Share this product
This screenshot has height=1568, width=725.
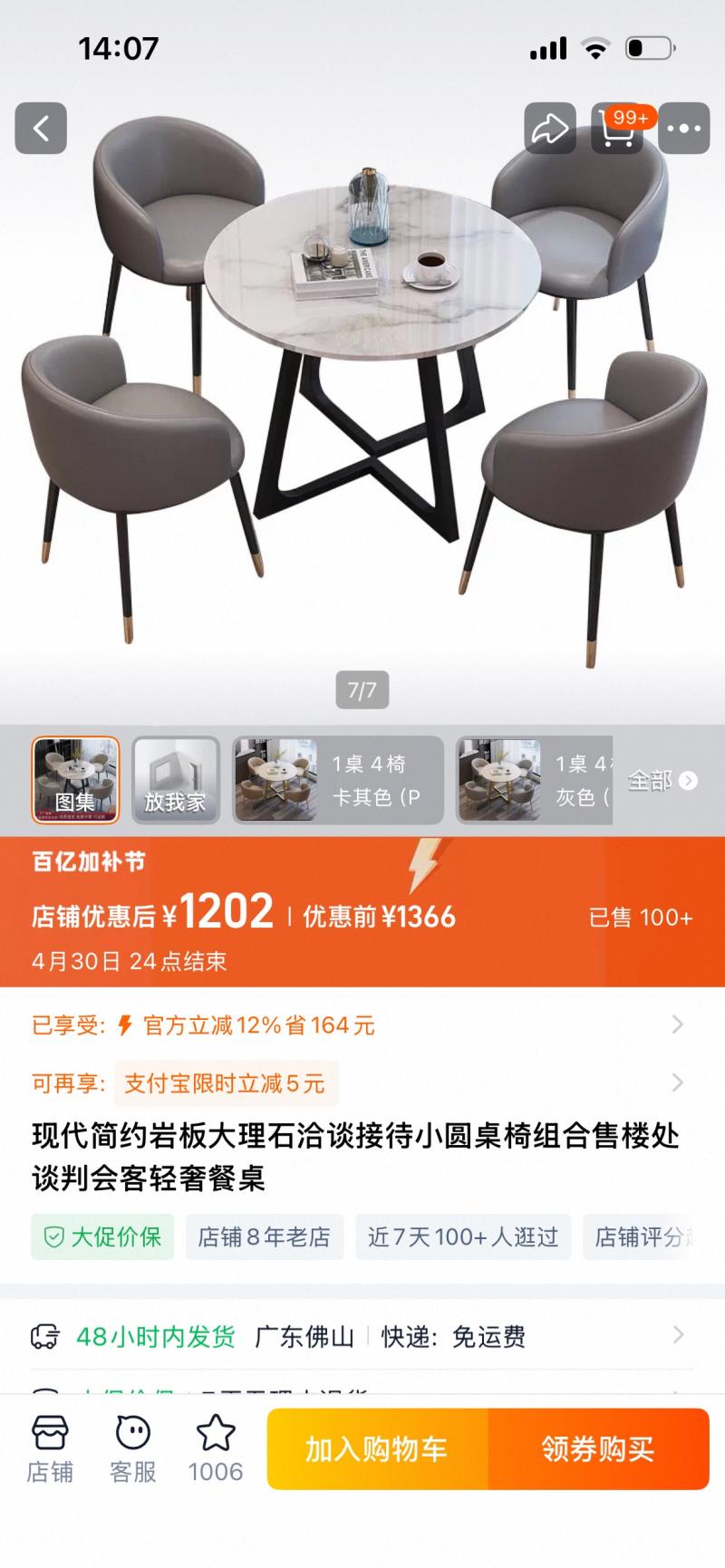(x=549, y=129)
